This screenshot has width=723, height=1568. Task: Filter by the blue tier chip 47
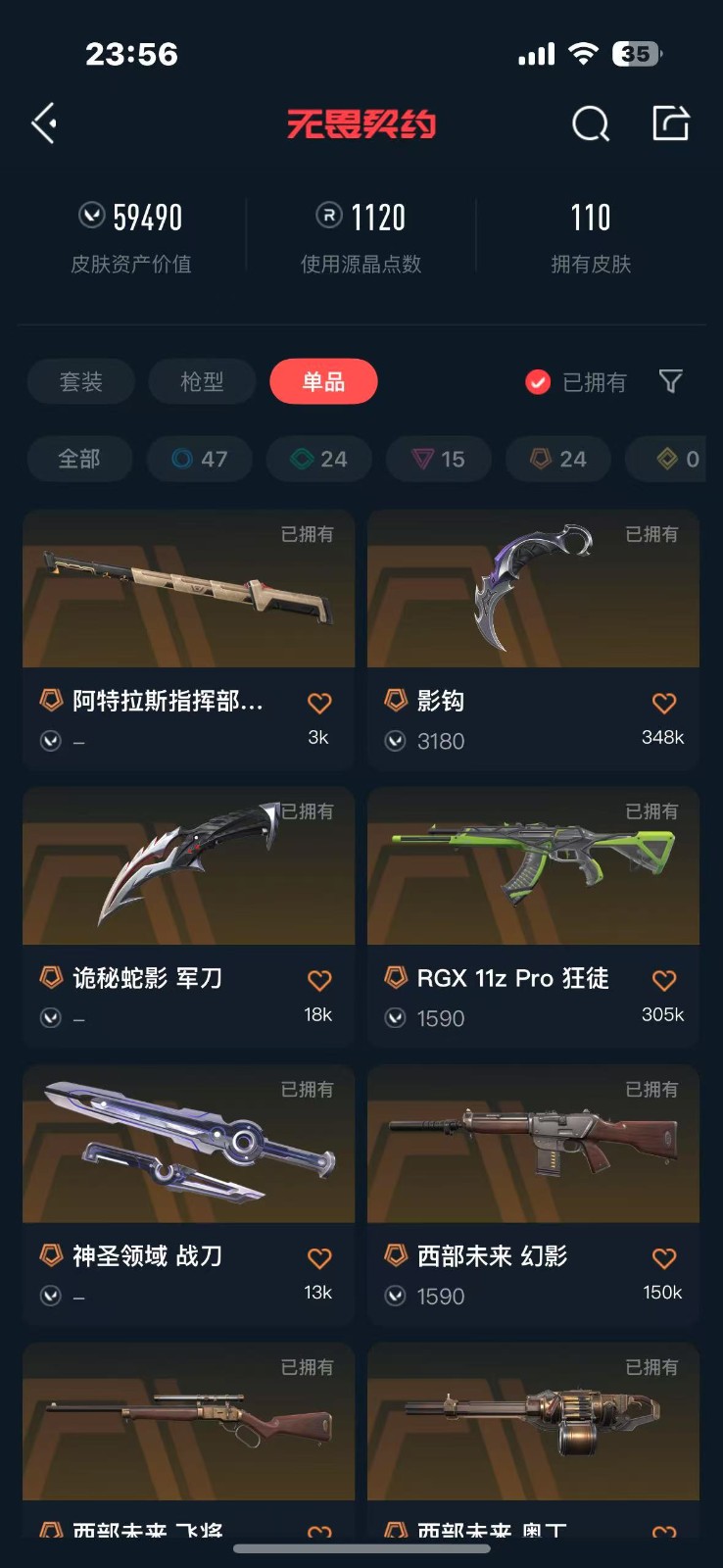[x=200, y=459]
